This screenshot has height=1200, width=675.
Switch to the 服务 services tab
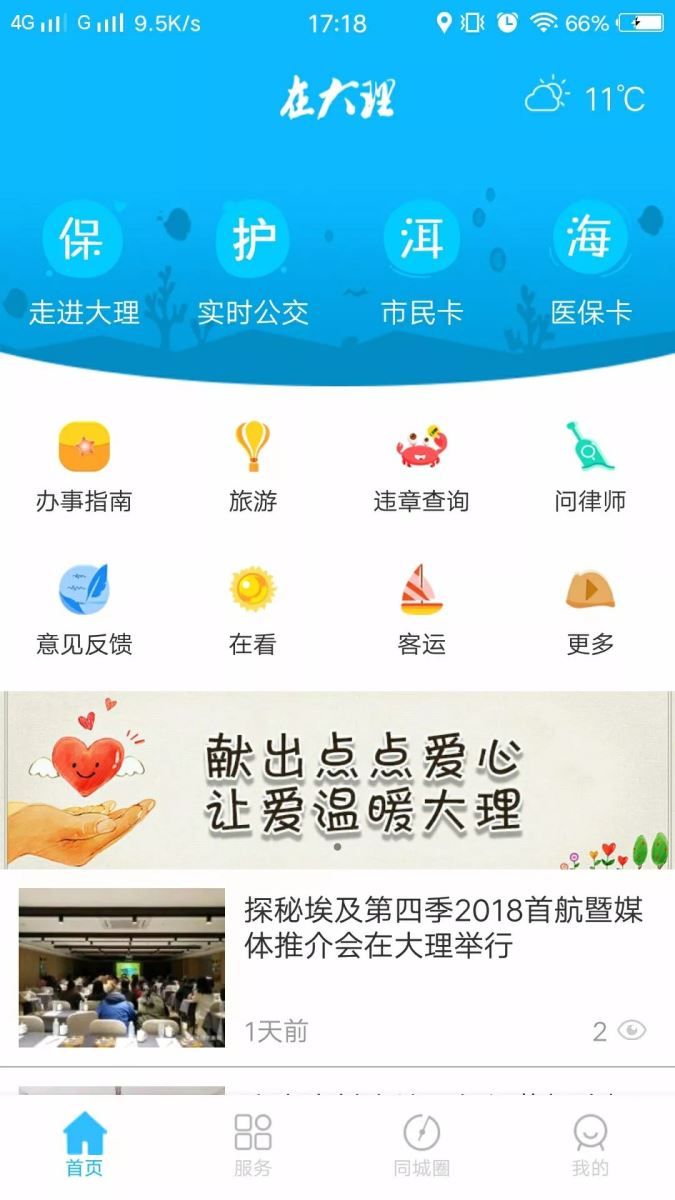(x=252, y=1145)
